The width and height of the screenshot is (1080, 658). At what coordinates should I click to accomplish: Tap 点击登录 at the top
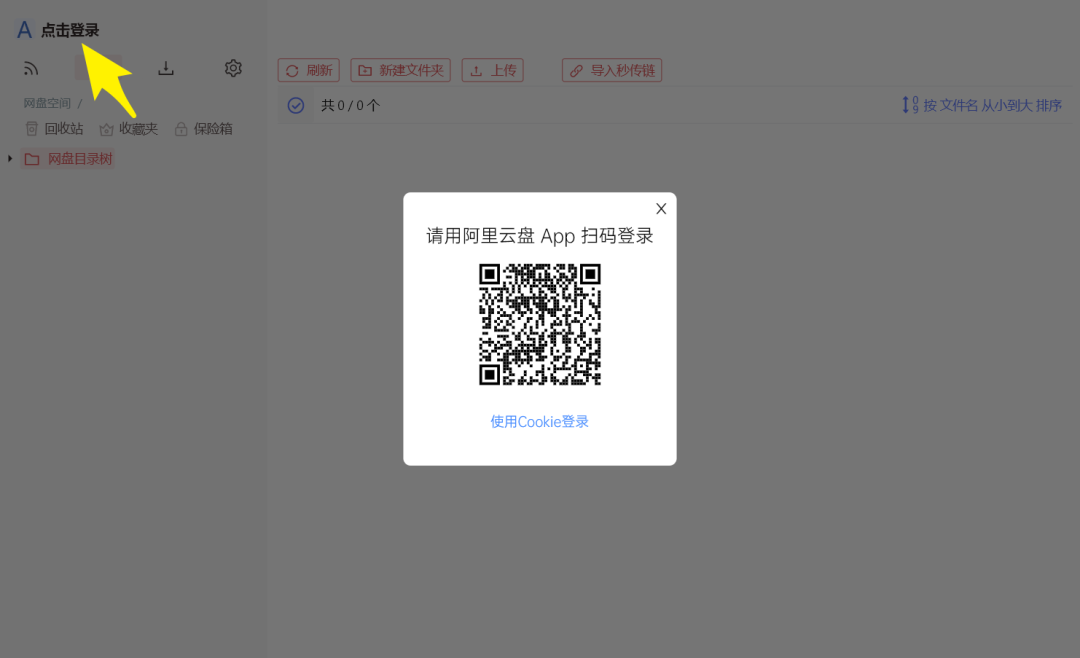pyautogui.click(x=69, y=31)
